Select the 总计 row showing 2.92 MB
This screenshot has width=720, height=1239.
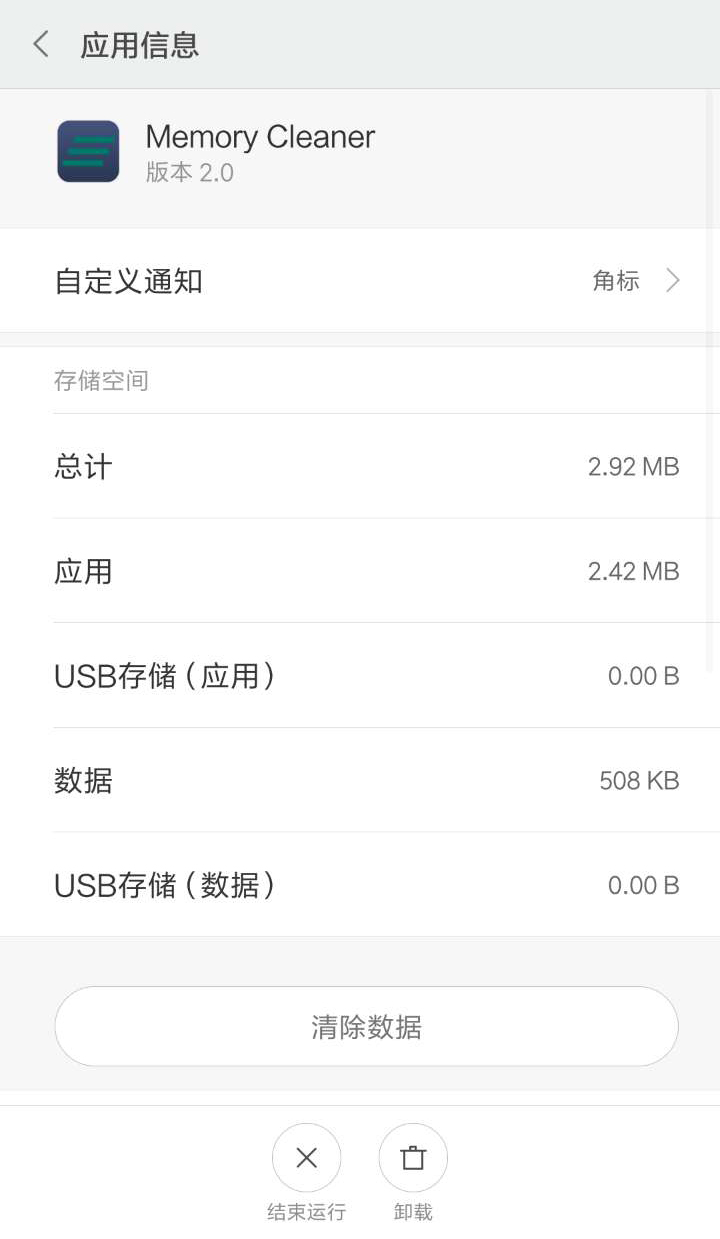[360, 466]
